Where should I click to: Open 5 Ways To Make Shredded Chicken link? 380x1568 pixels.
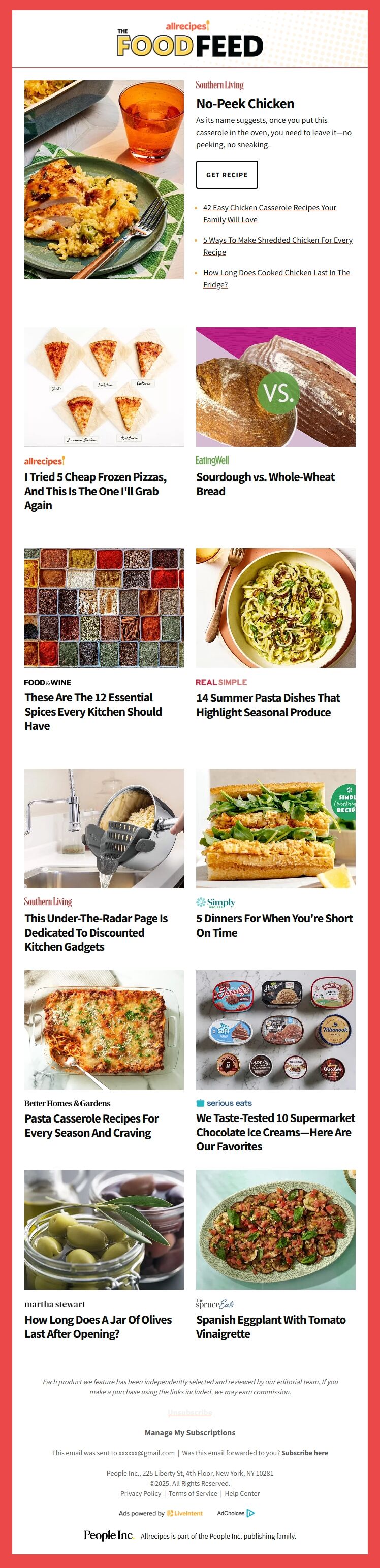(277, 240)
